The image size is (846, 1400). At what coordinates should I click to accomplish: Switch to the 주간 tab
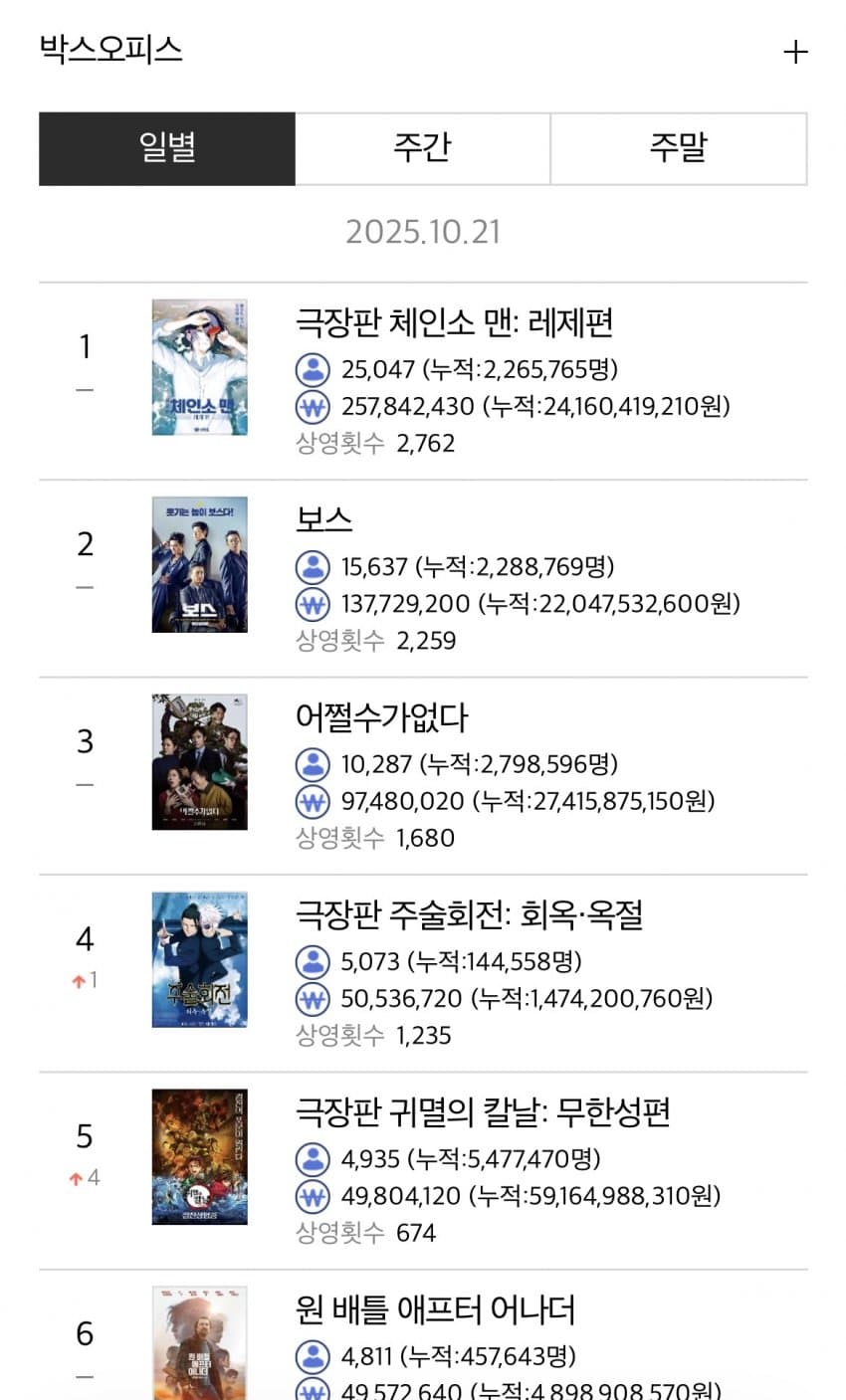point(422,148)
